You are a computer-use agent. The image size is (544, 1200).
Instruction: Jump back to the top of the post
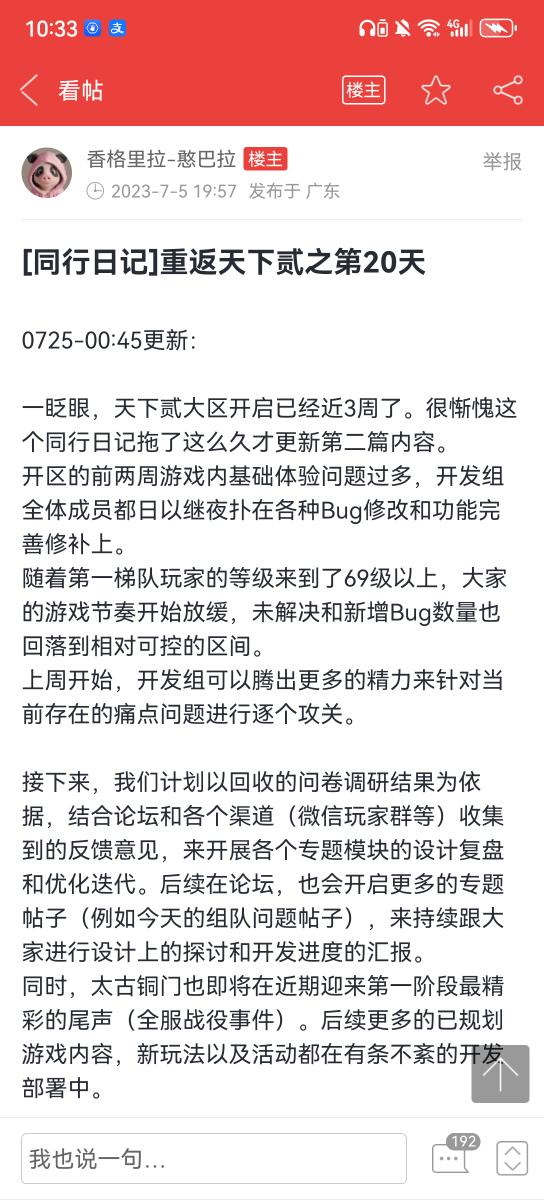point(500,1074)
